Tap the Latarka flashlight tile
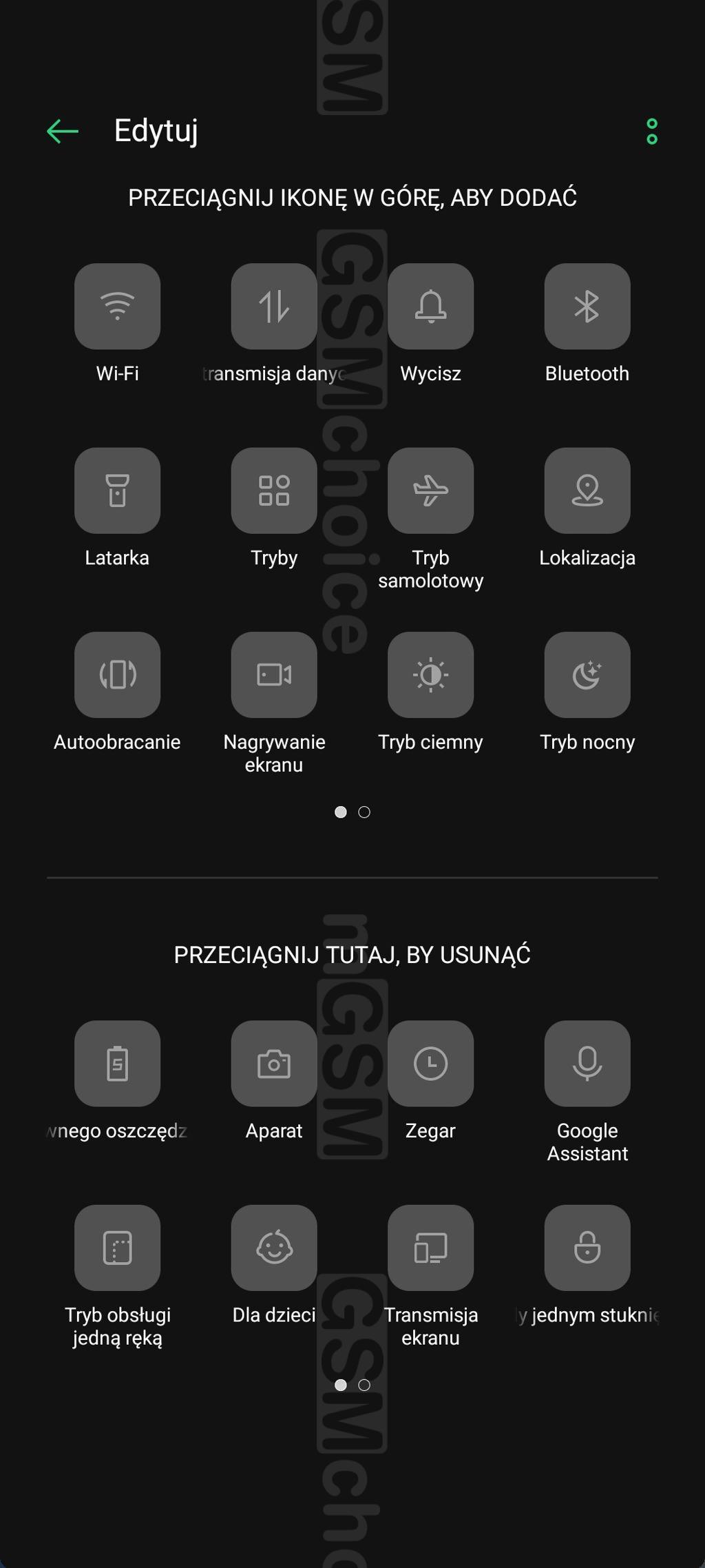 (x=117, y=491)
